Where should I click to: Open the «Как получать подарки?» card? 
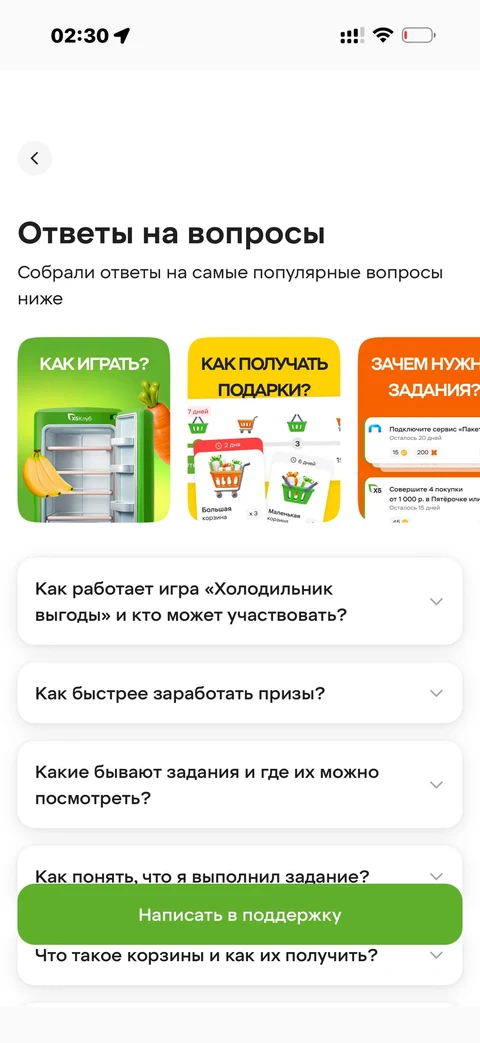pyautogui.click(x=264, y=430)
